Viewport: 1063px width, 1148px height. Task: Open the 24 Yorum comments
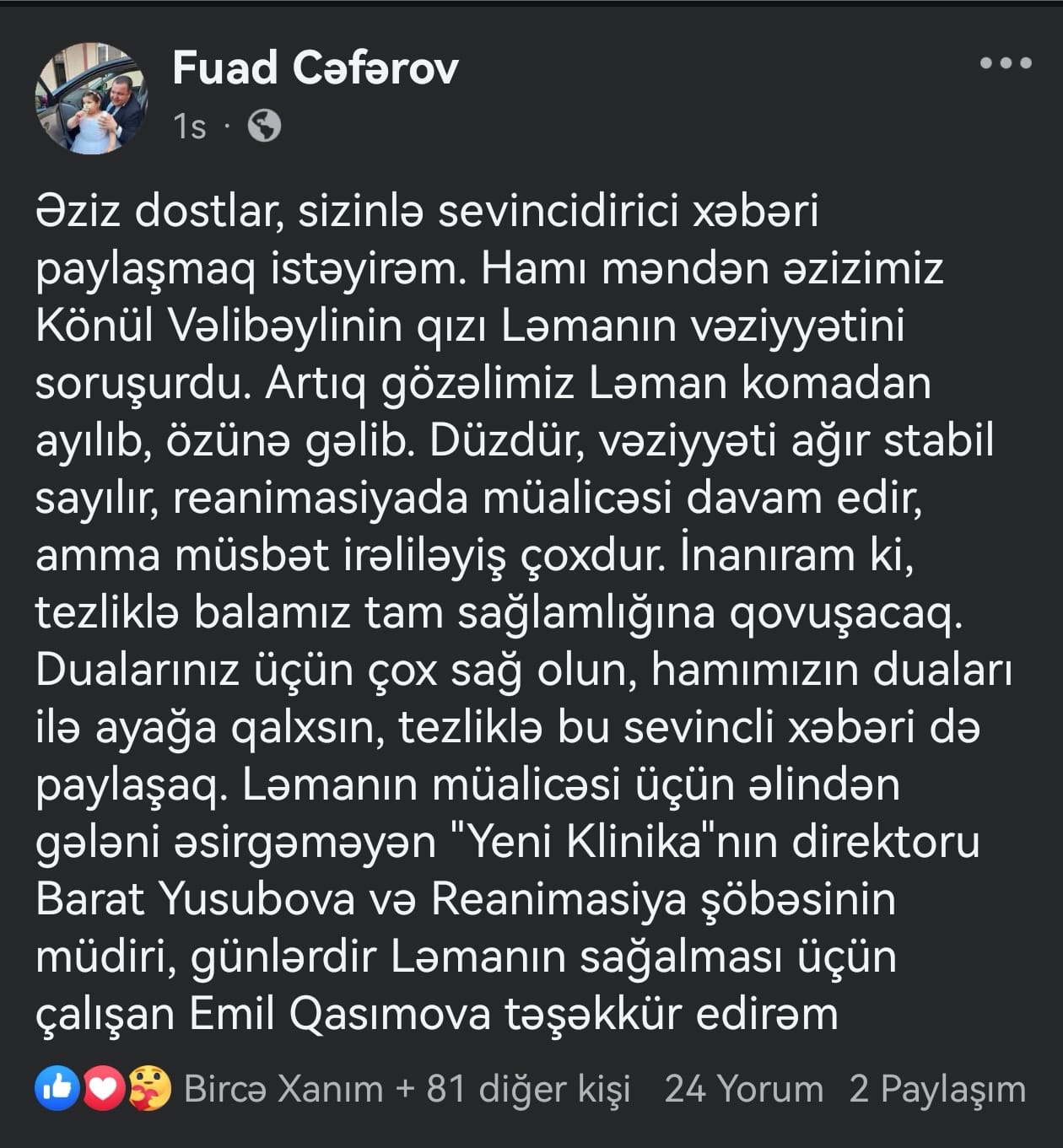tap(743, 1089)
